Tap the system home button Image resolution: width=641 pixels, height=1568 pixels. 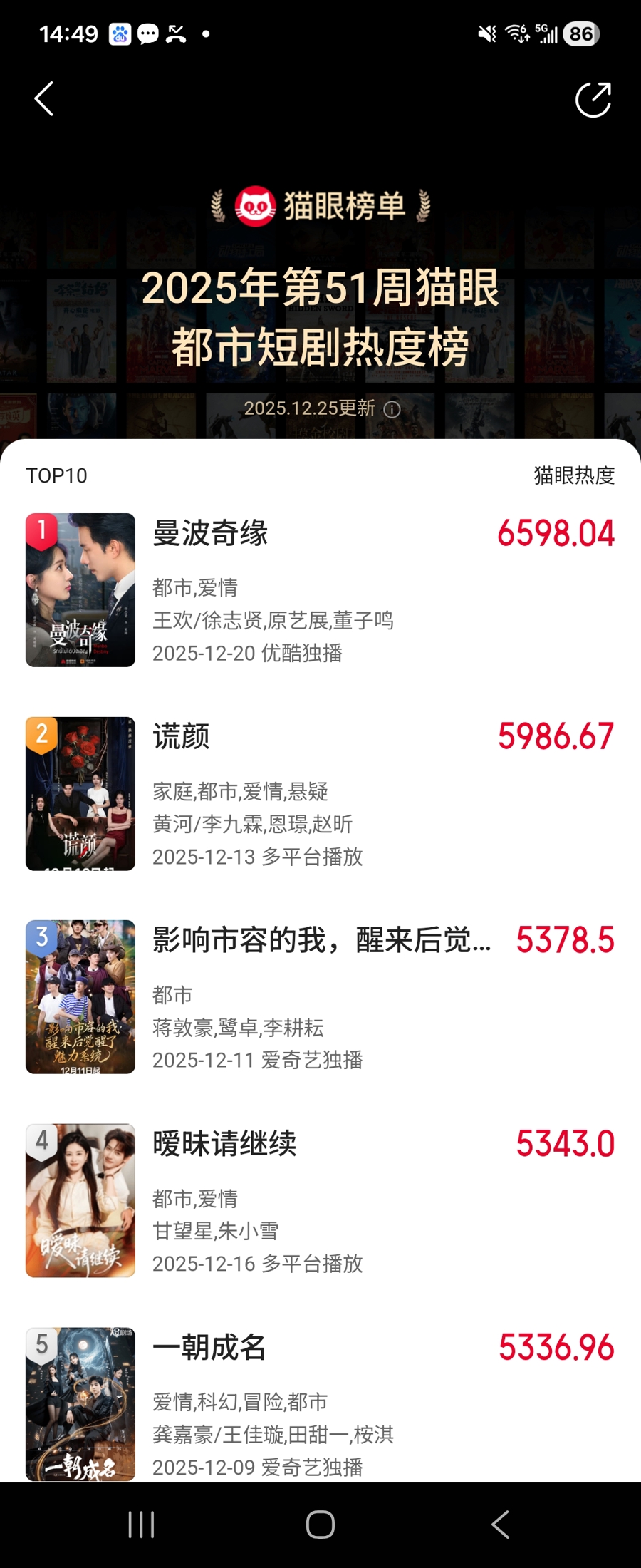tap(320, 1525)
